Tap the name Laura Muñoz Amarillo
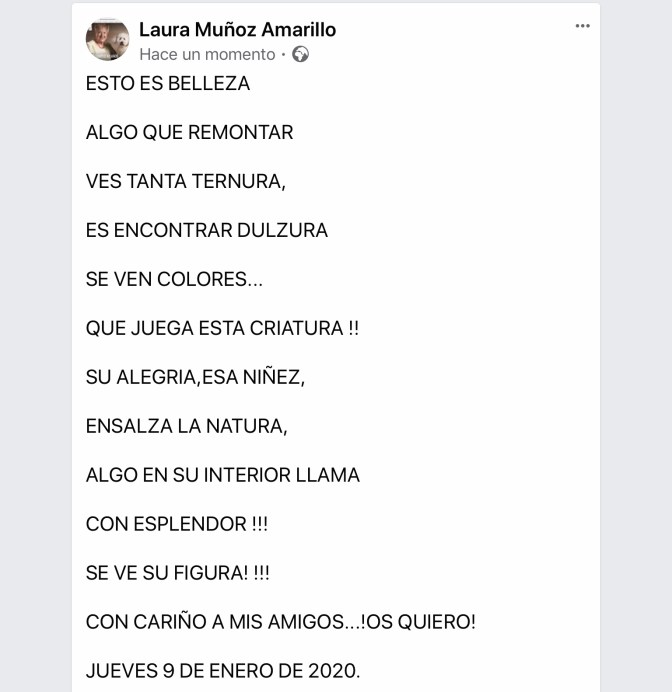This screenshot has width=672, height=692. pos(237,29)
